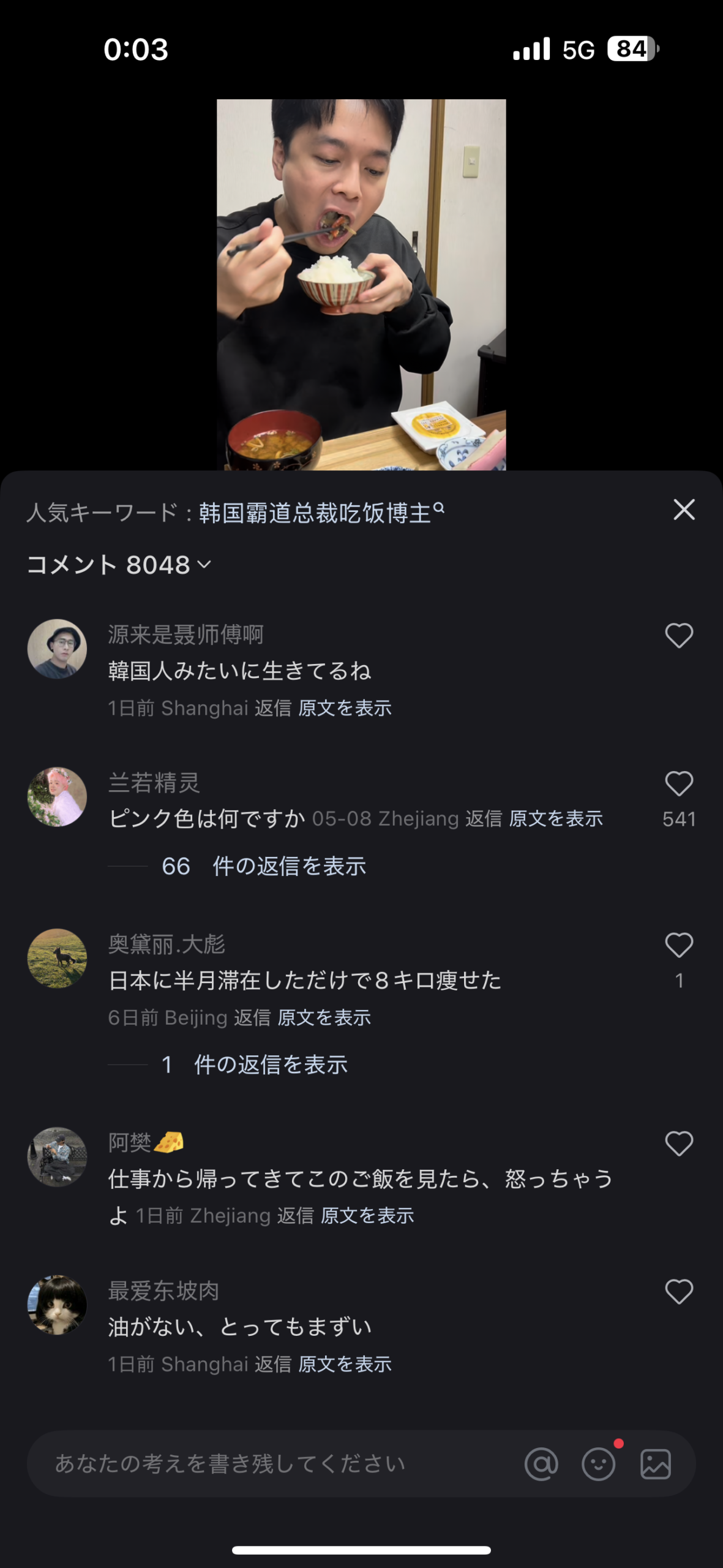Focus the comment input field
The width and height of the screenshot is (723, 1568).
tap(275, 1464)
